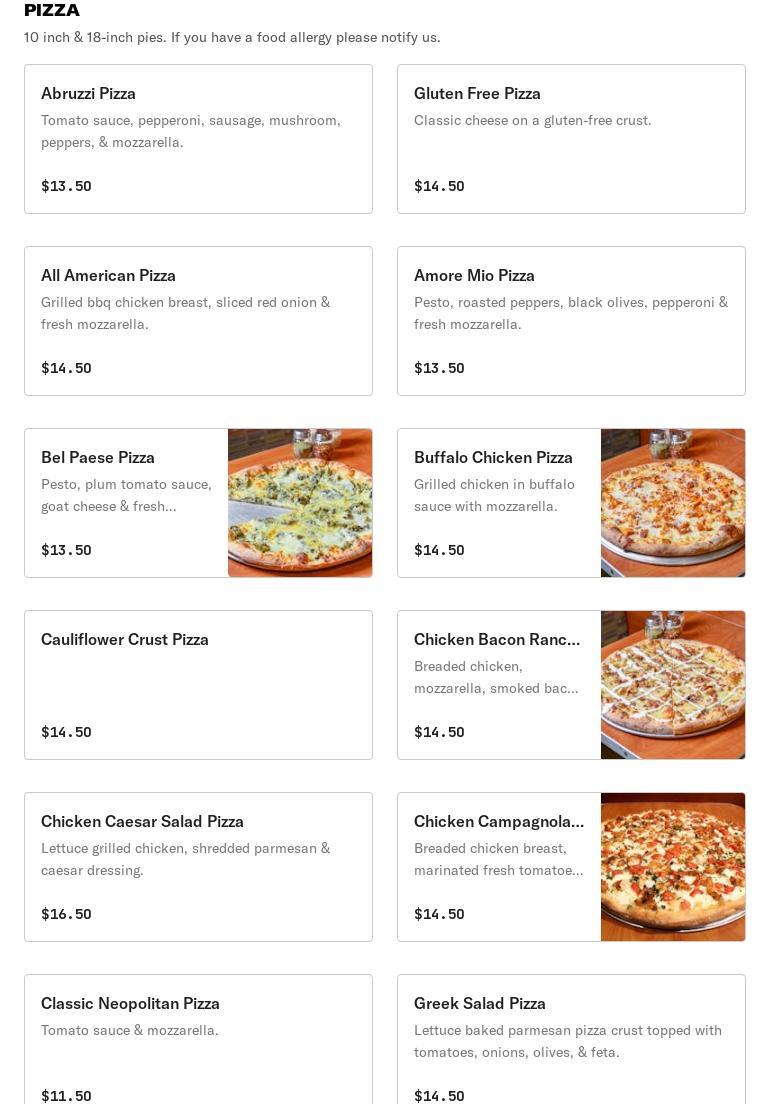The image size is (770, 1104).
Task: View the Chicken Bacon Ranch pizza
Action: 571,685
